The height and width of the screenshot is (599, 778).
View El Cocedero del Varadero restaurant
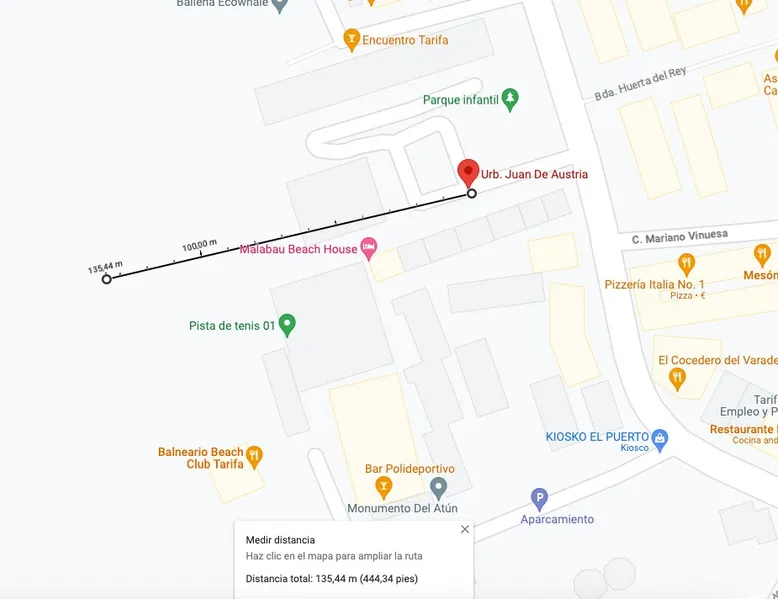(x=678, y=378)
